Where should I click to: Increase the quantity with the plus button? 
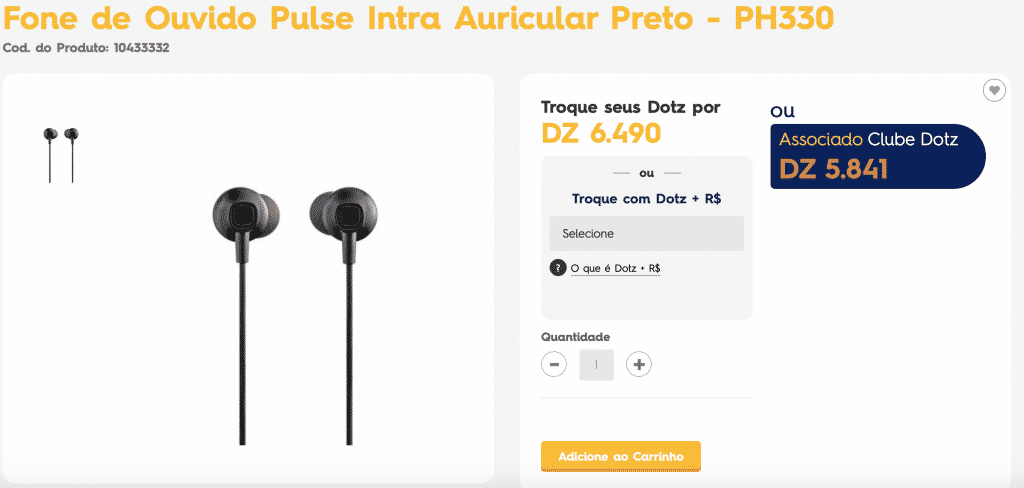point(639,364)
